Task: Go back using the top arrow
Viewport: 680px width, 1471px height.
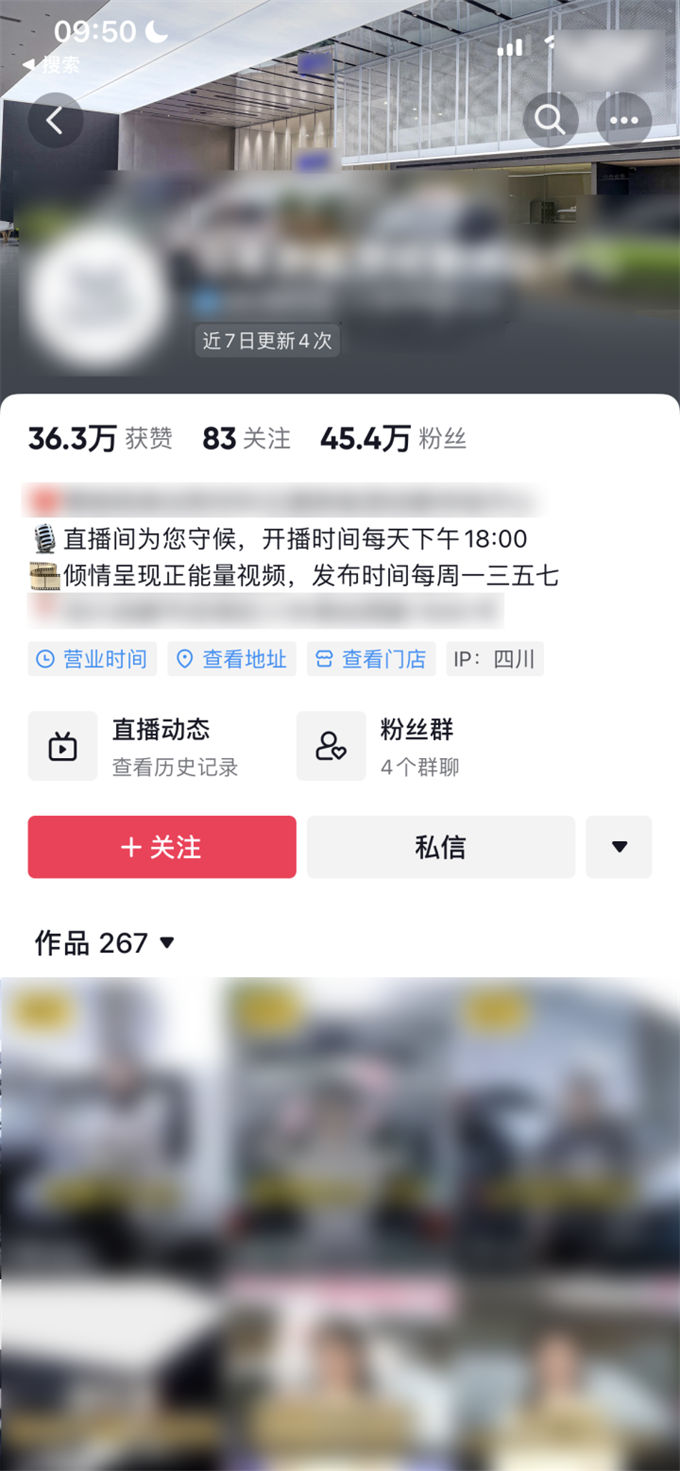Action: 55,121
